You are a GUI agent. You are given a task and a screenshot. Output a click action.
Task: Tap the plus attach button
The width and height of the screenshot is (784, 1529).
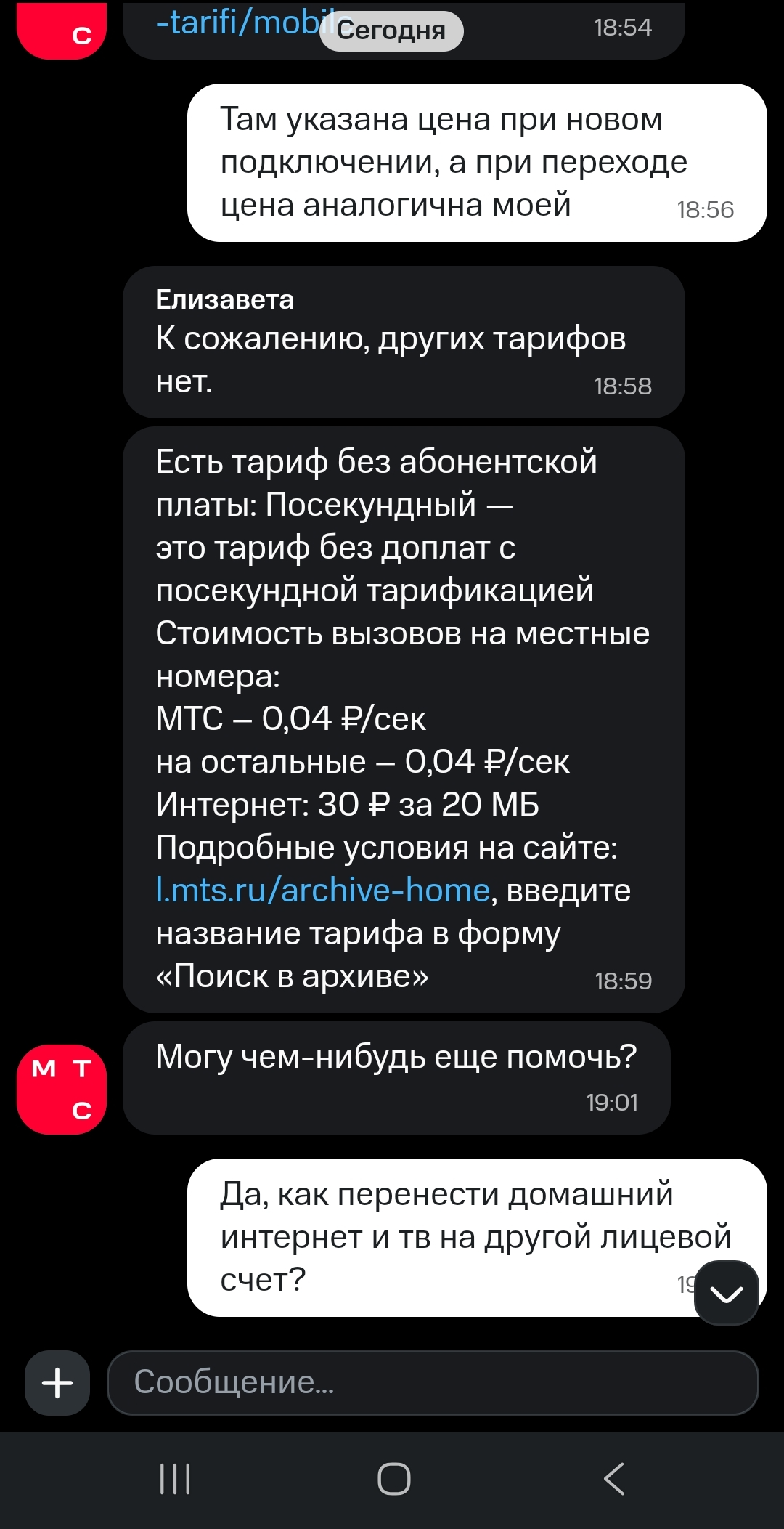pyautogui.click(x=57, y=1382)
